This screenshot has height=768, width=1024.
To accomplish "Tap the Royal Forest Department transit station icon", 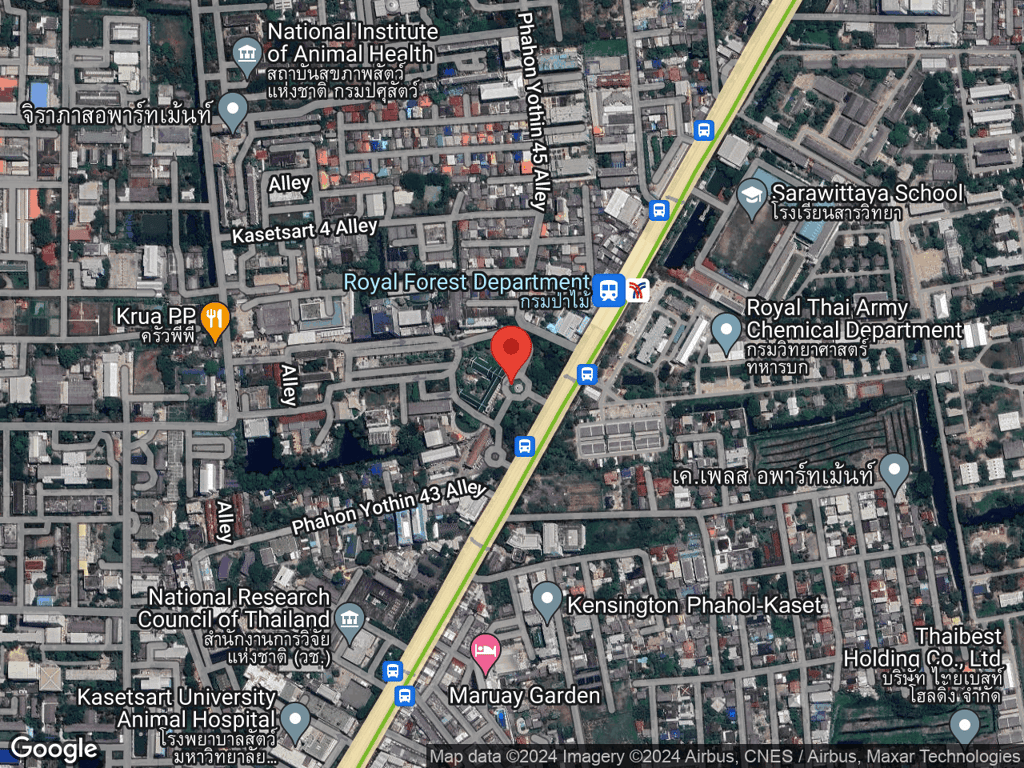I will pyautogui.click(x=608, y=290).
